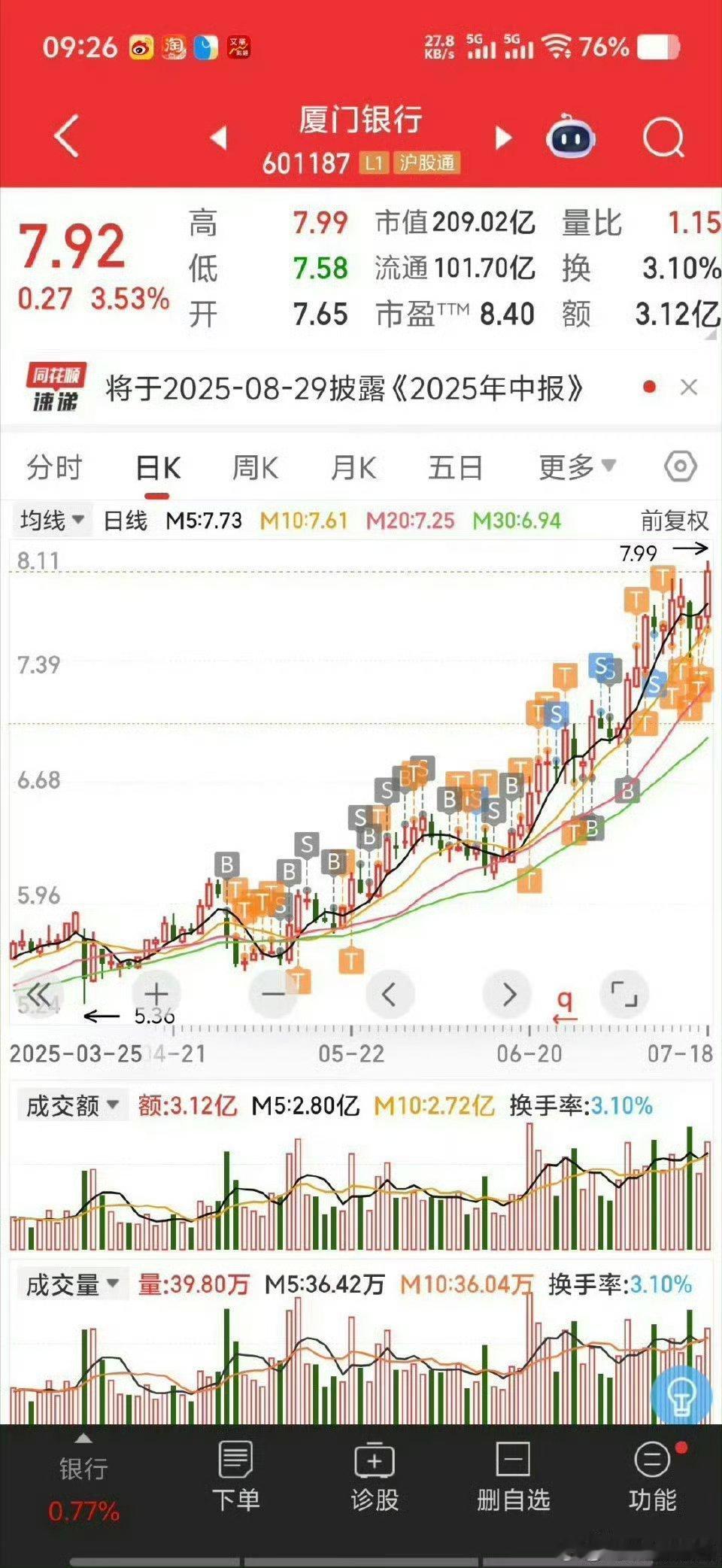This screenshot has height=1568, width=722.
Task: Tap 下单 to place an order
Action: coord(235,1478)
